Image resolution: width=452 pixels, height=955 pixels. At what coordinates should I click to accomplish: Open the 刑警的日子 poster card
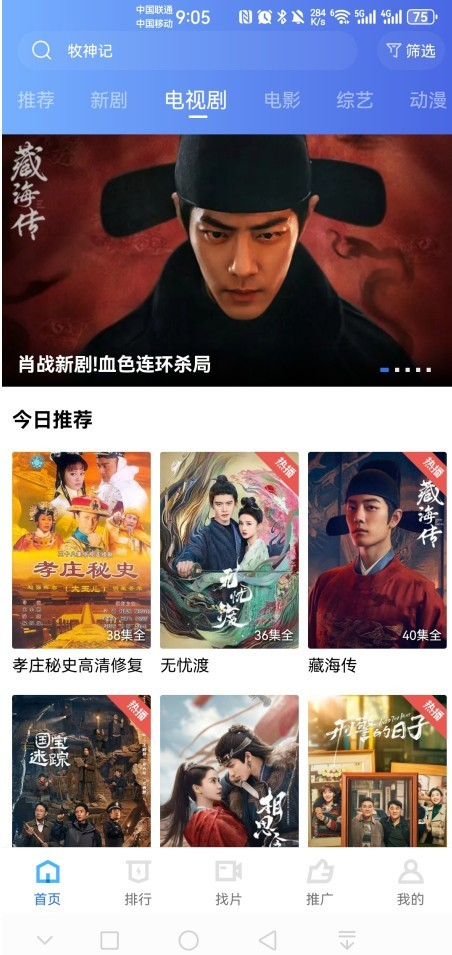coord(377,770)
